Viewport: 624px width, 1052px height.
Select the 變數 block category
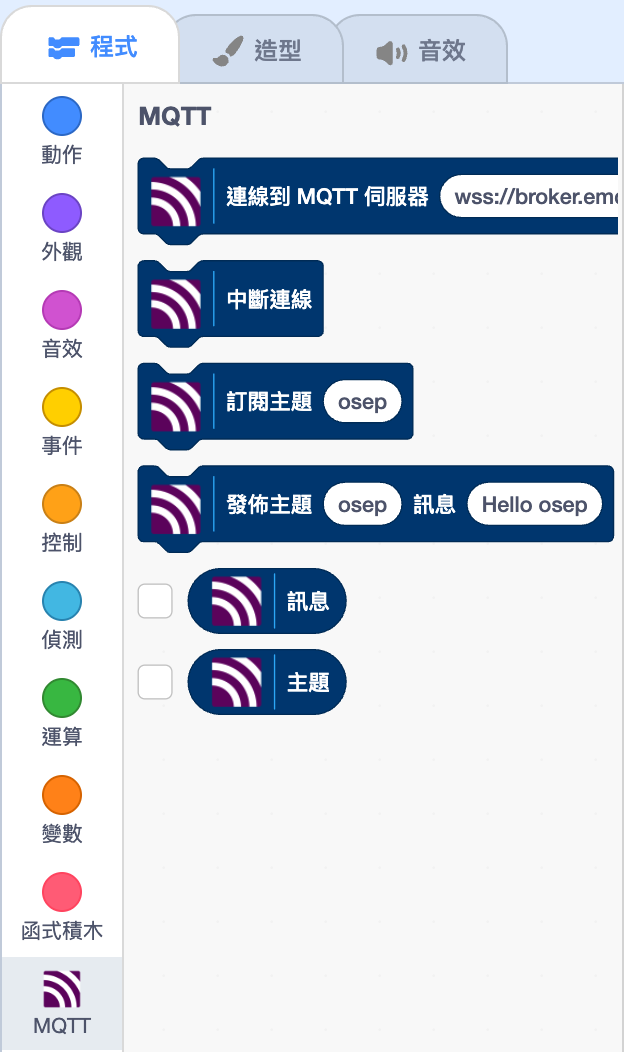click(62, 810)
